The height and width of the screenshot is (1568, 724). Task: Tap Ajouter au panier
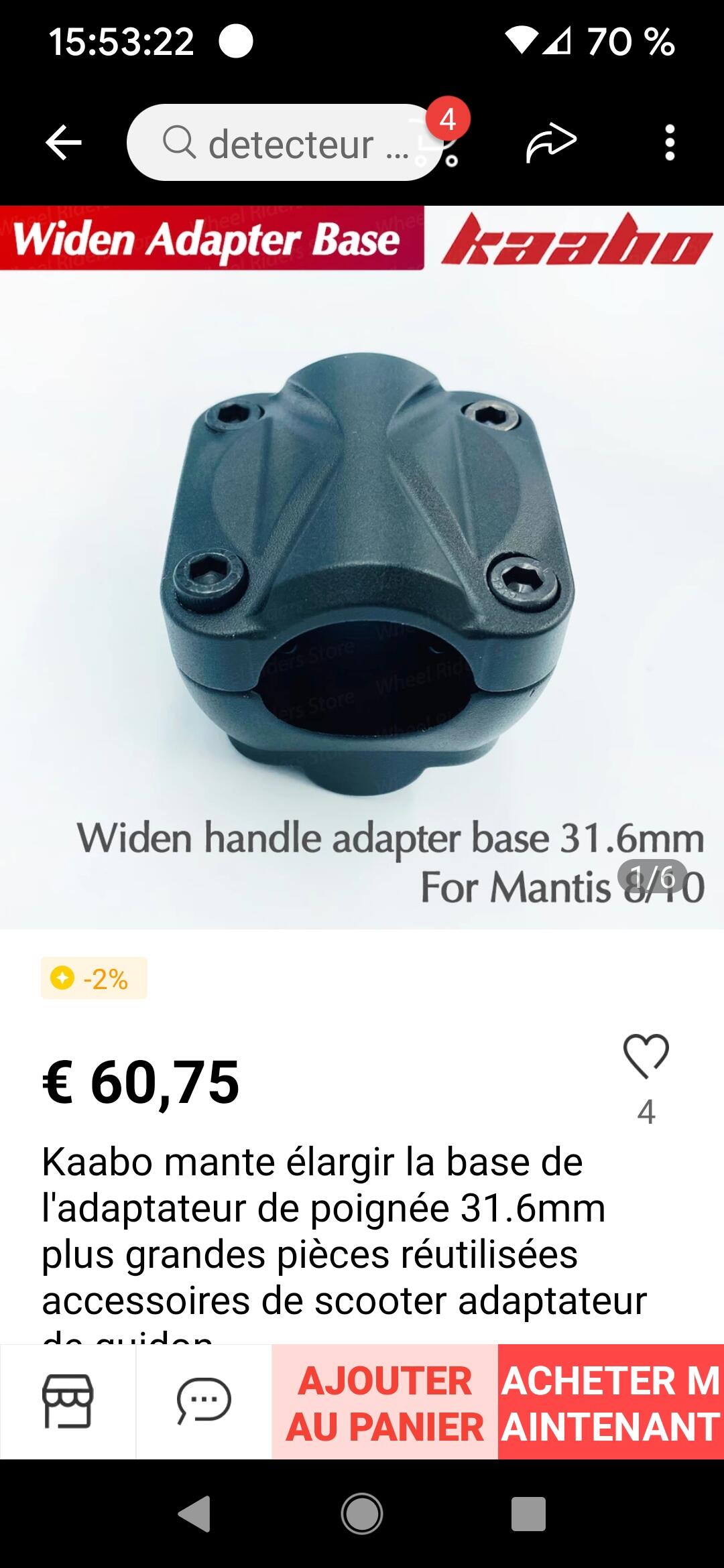pyautogui.click(x=385, y=1402)
